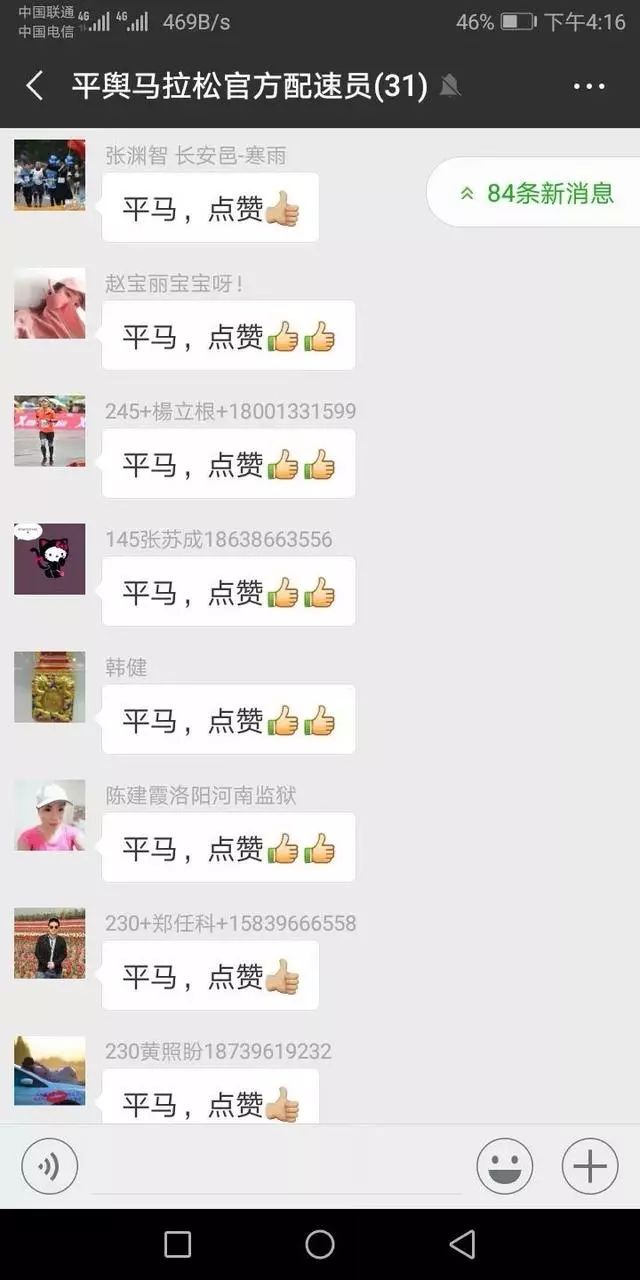Viewport: 640px width, 1280px height.
Task: Go back from the group chat
Action: coord(34,86)
